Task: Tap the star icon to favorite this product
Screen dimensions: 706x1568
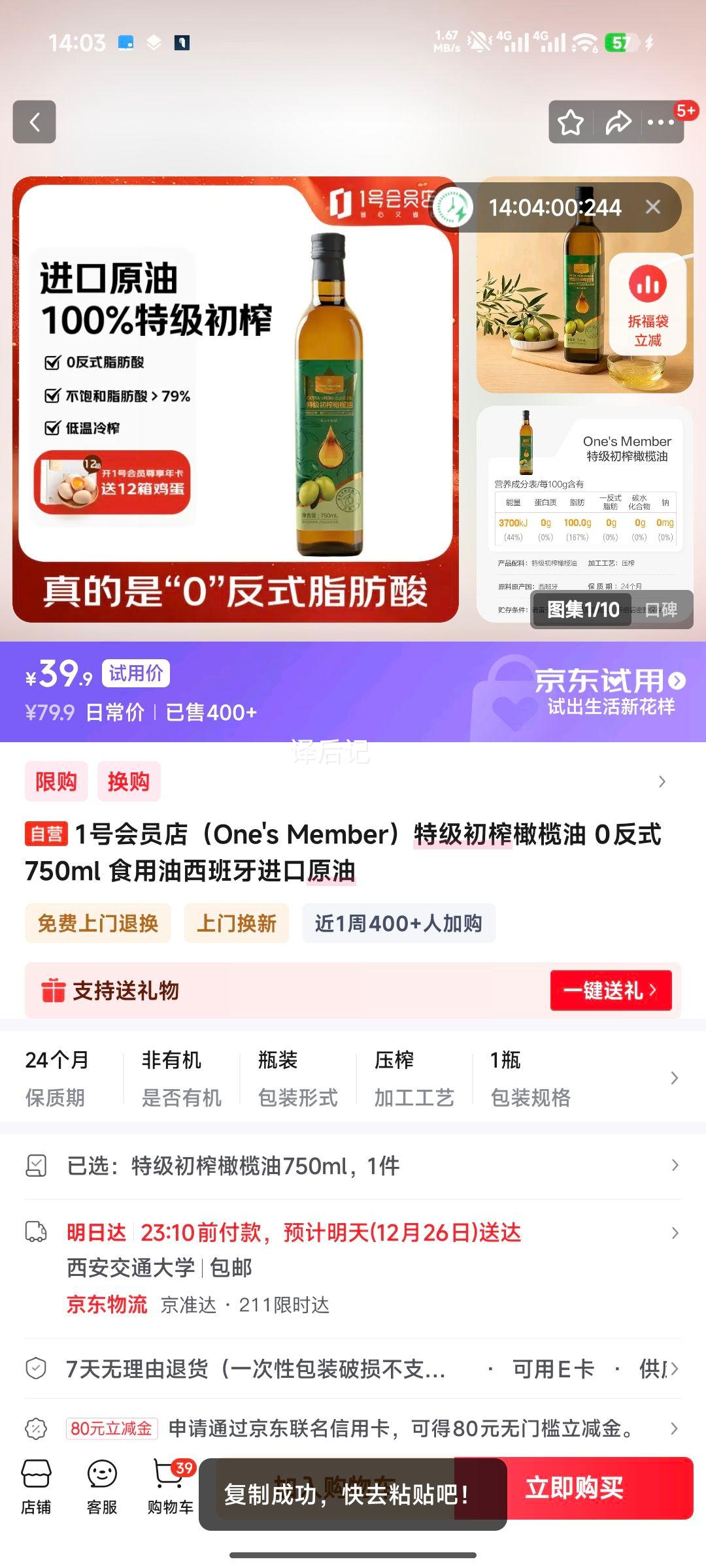Action: coord(569,122)
